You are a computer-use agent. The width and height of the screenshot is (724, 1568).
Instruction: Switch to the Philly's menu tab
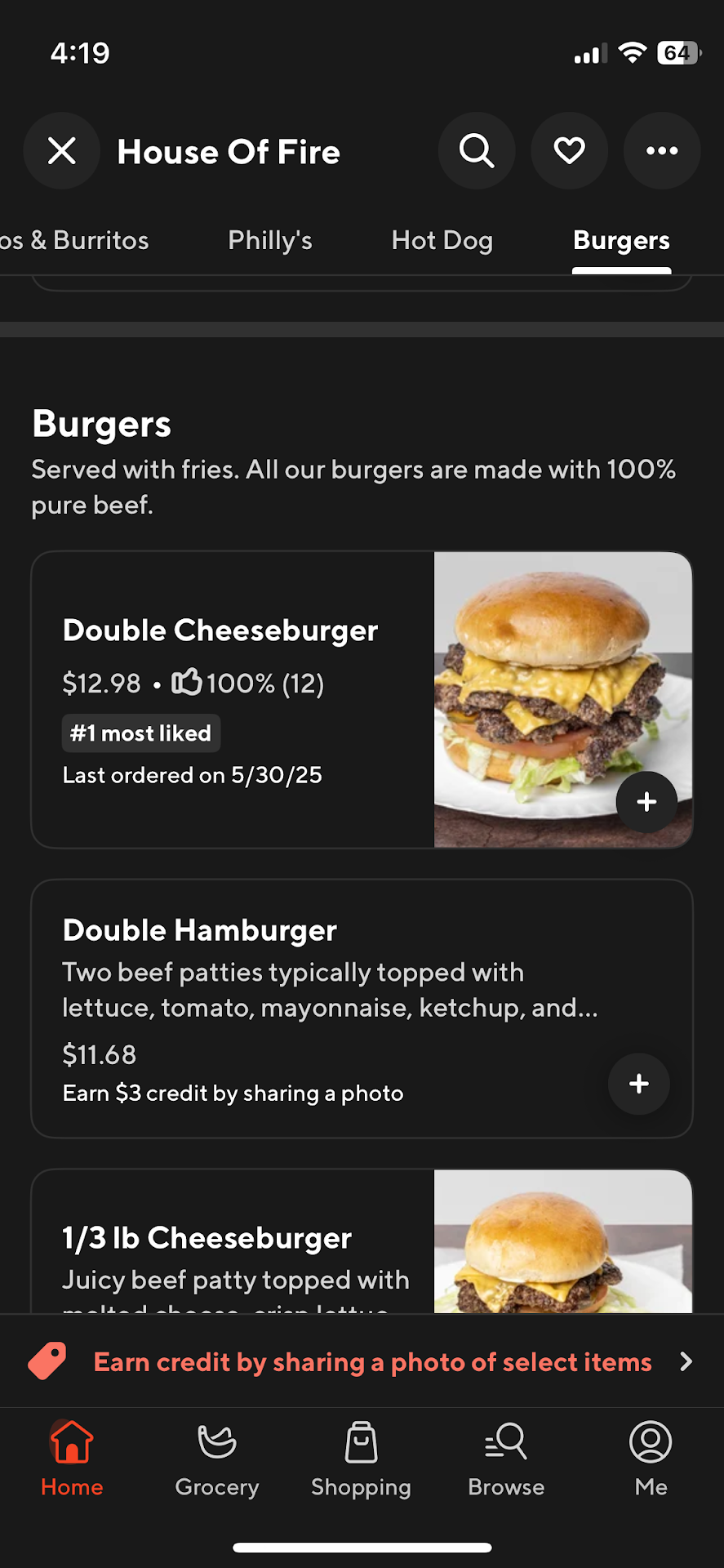pos(270,241)
